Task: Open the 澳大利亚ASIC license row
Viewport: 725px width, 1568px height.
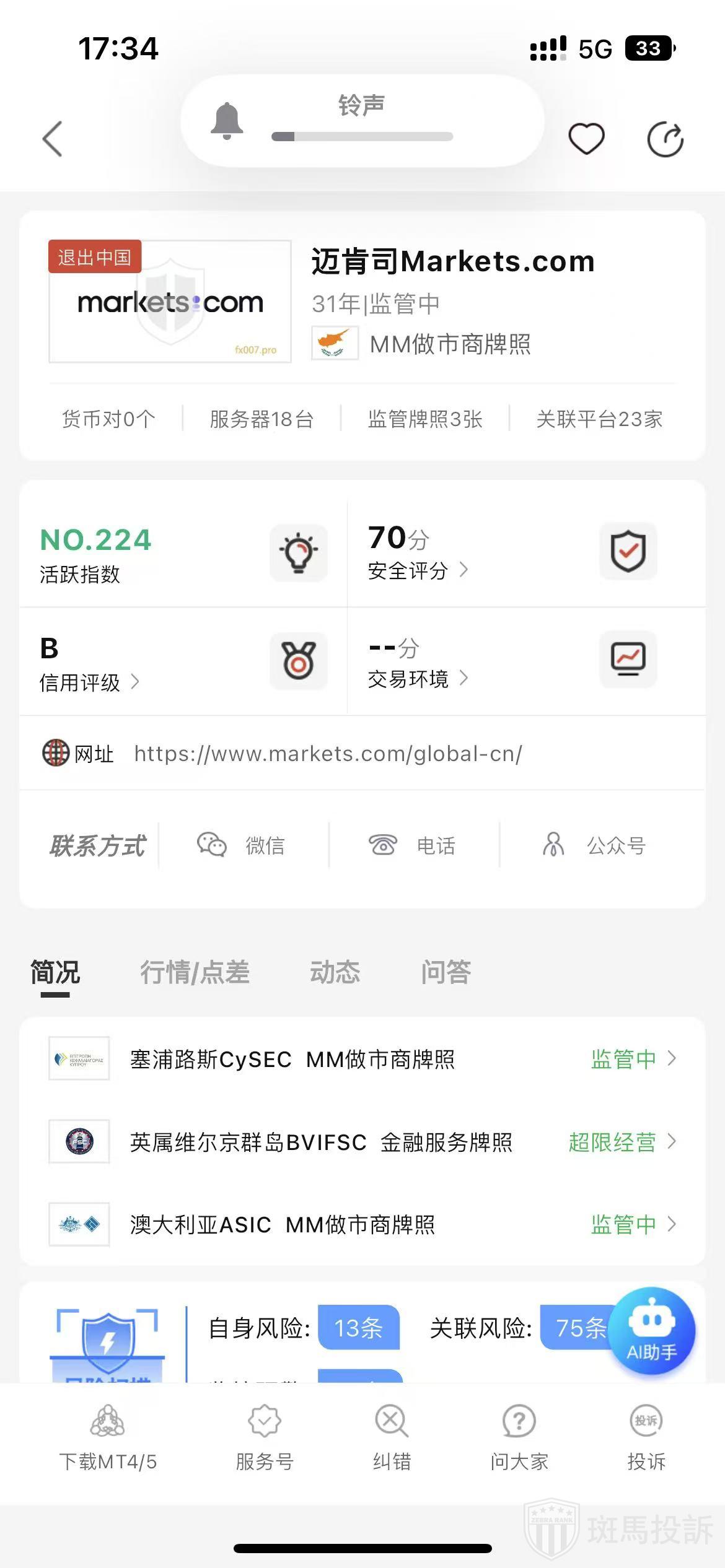Action: (362, 1224)
